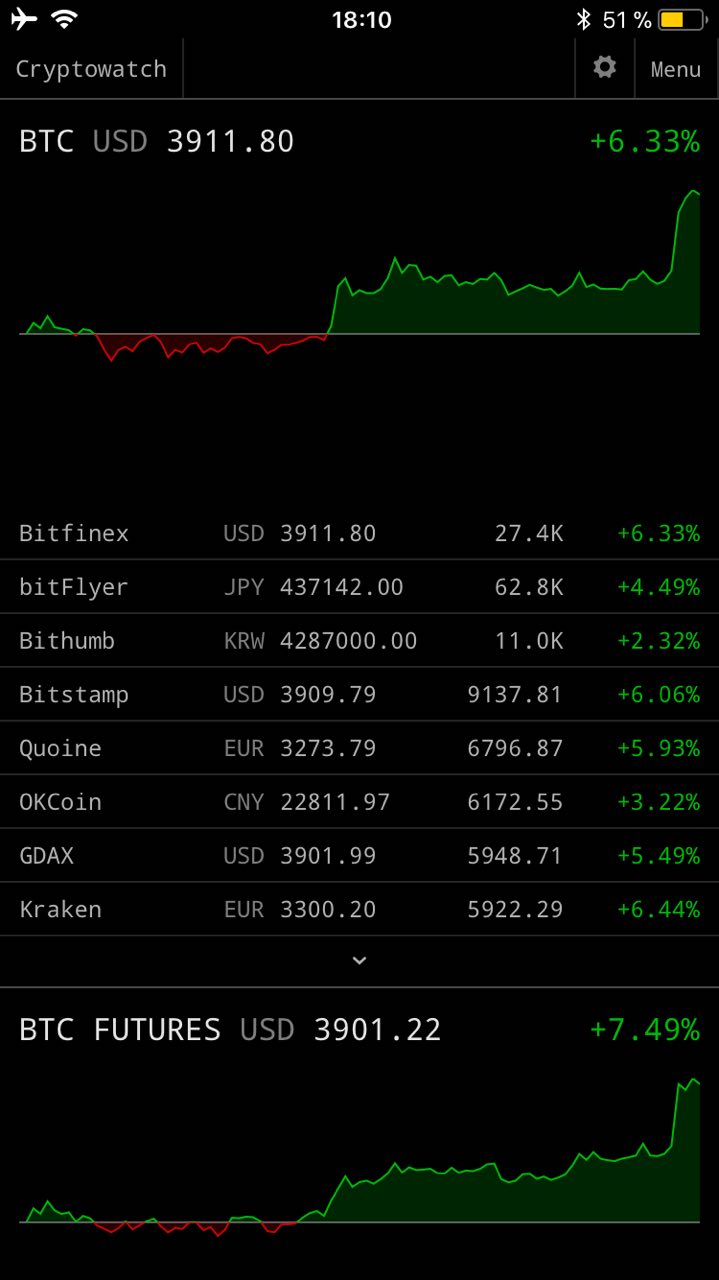Open the Bitfinex USD market row
Image resolution: width=719 pixels, height=1280 pixels.
359,533
